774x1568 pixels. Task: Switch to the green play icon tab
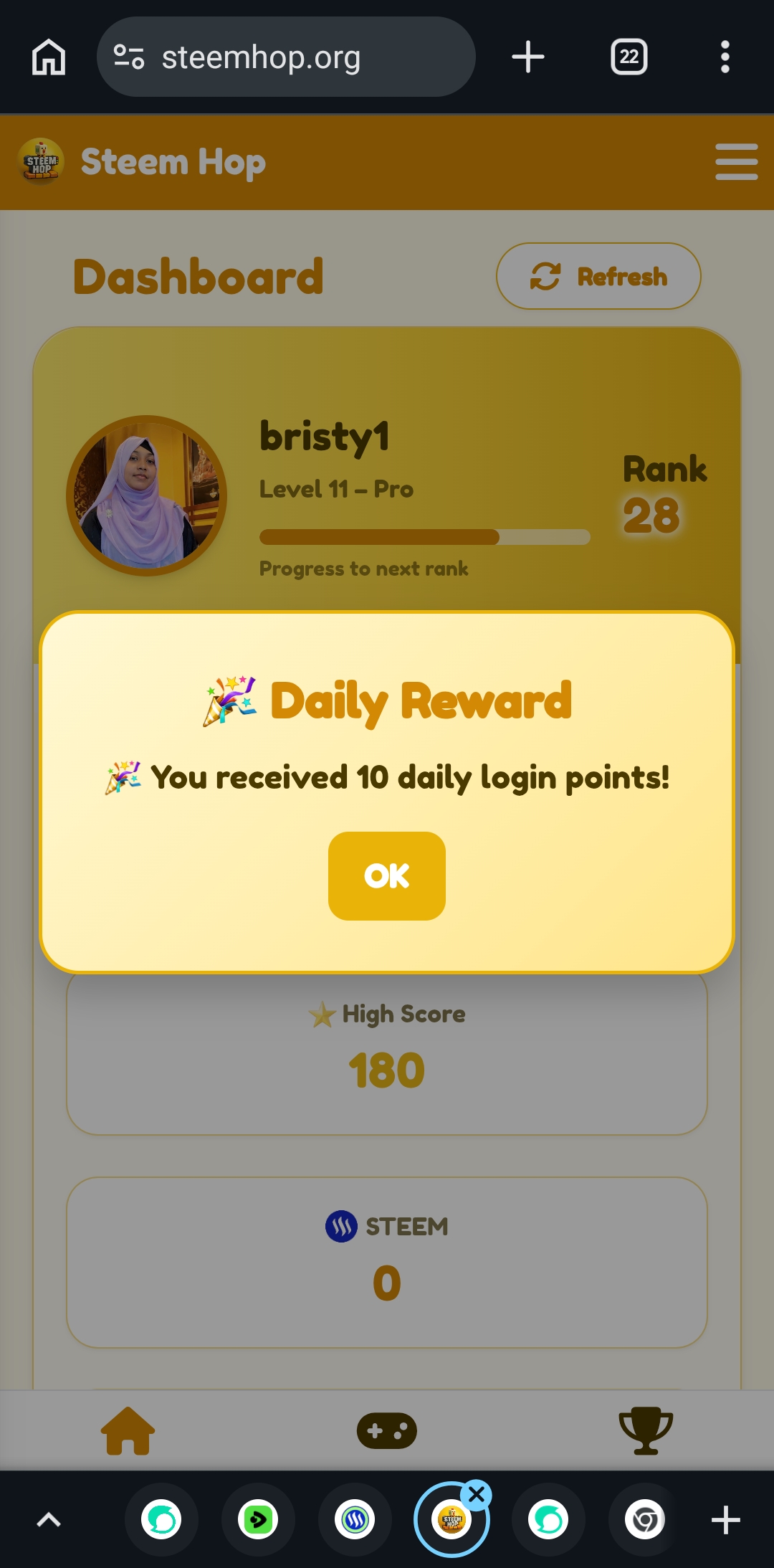[258, 1519]
